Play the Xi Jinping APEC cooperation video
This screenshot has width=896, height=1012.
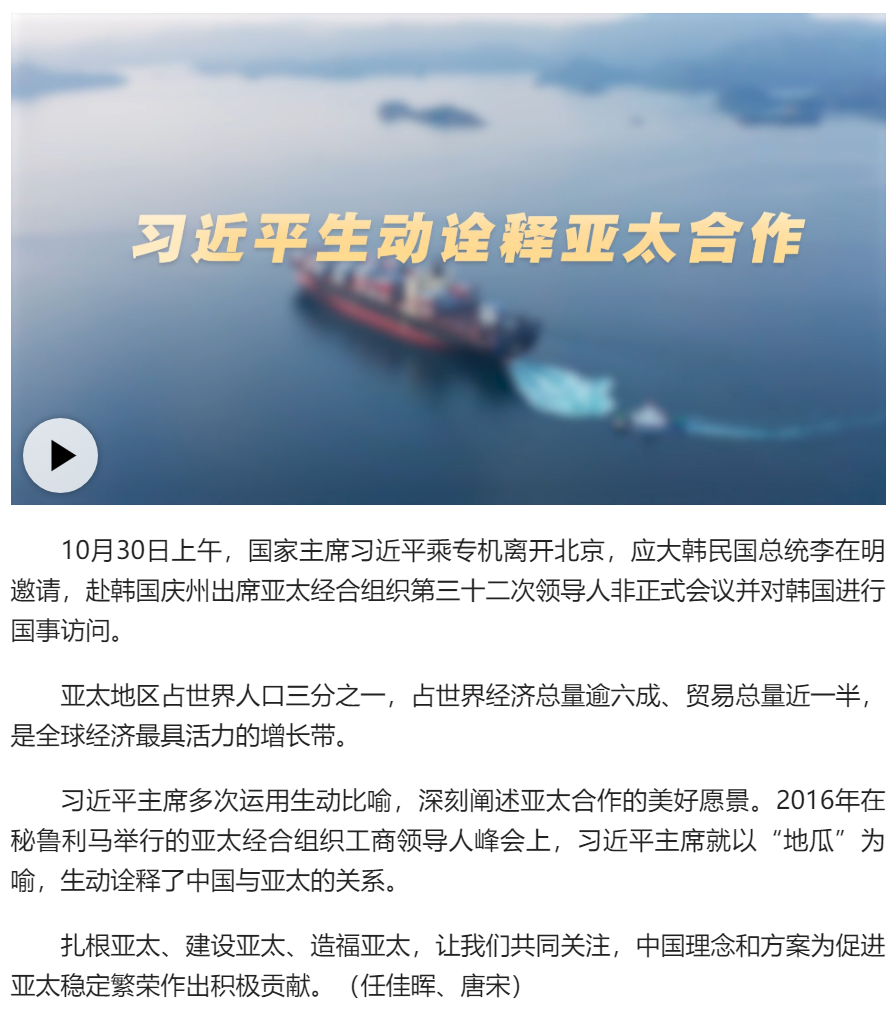pos(61,456)
